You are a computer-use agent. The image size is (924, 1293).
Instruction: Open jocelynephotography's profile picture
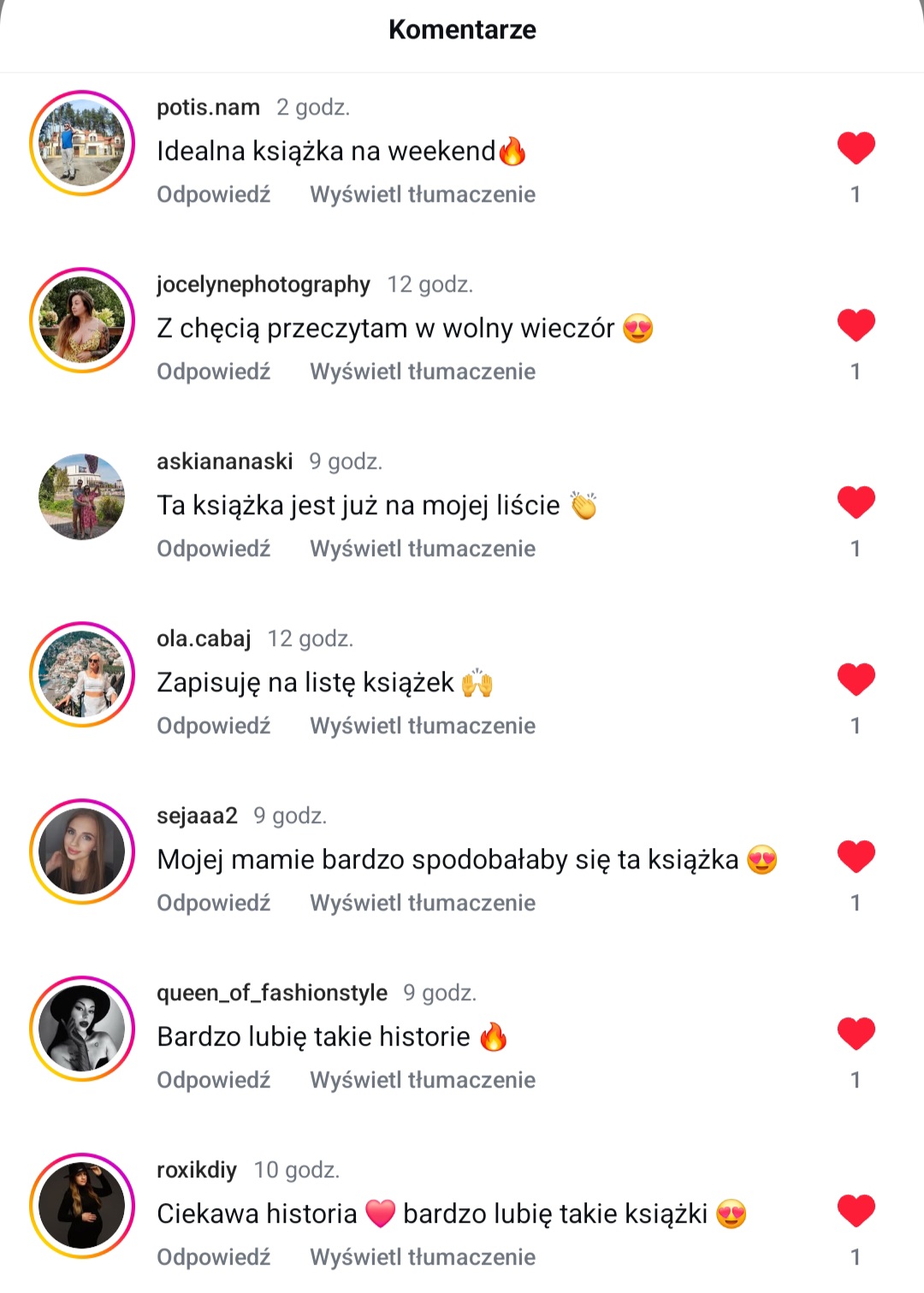pyautogui.click(x=82, y=320)
